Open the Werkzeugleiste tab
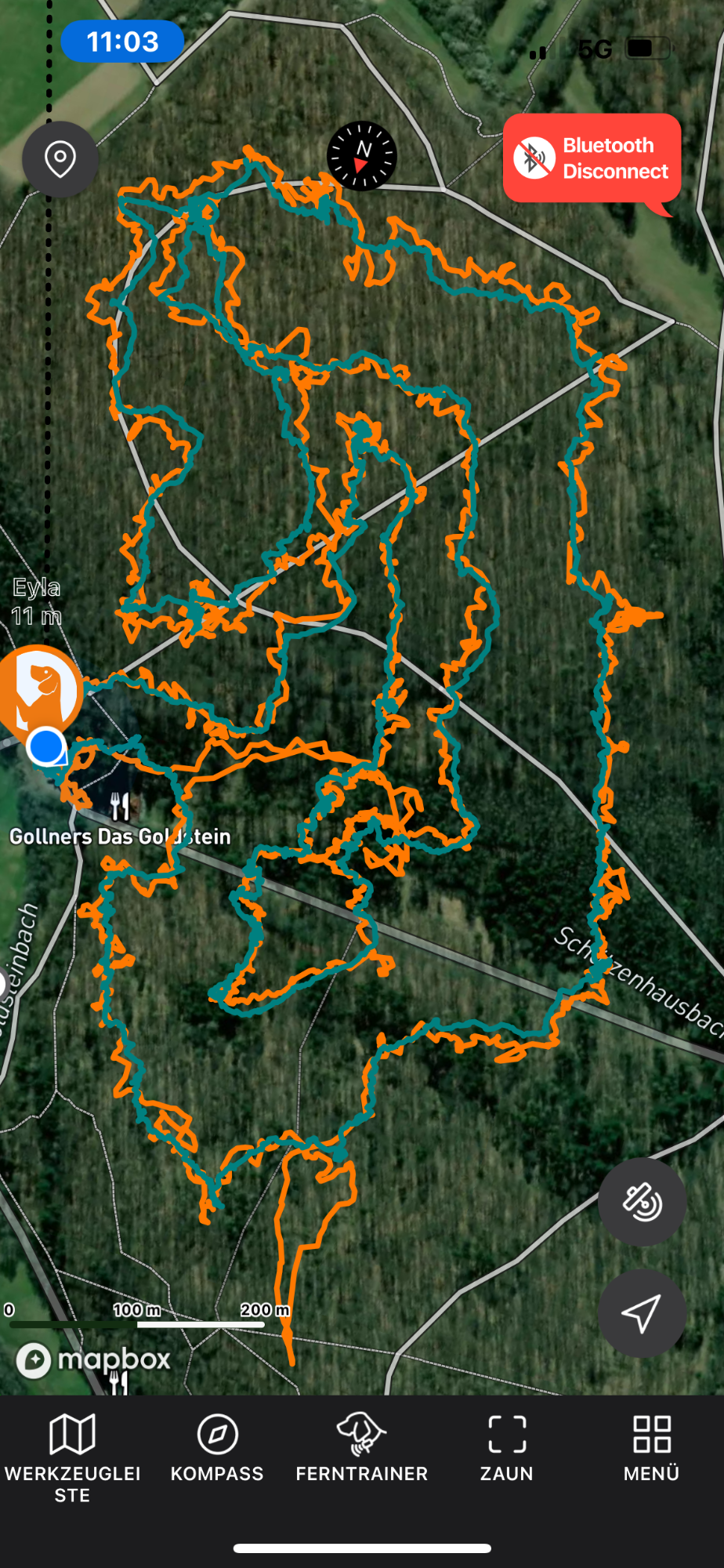The image size is (724, 1568). (x=72, y=1458)
